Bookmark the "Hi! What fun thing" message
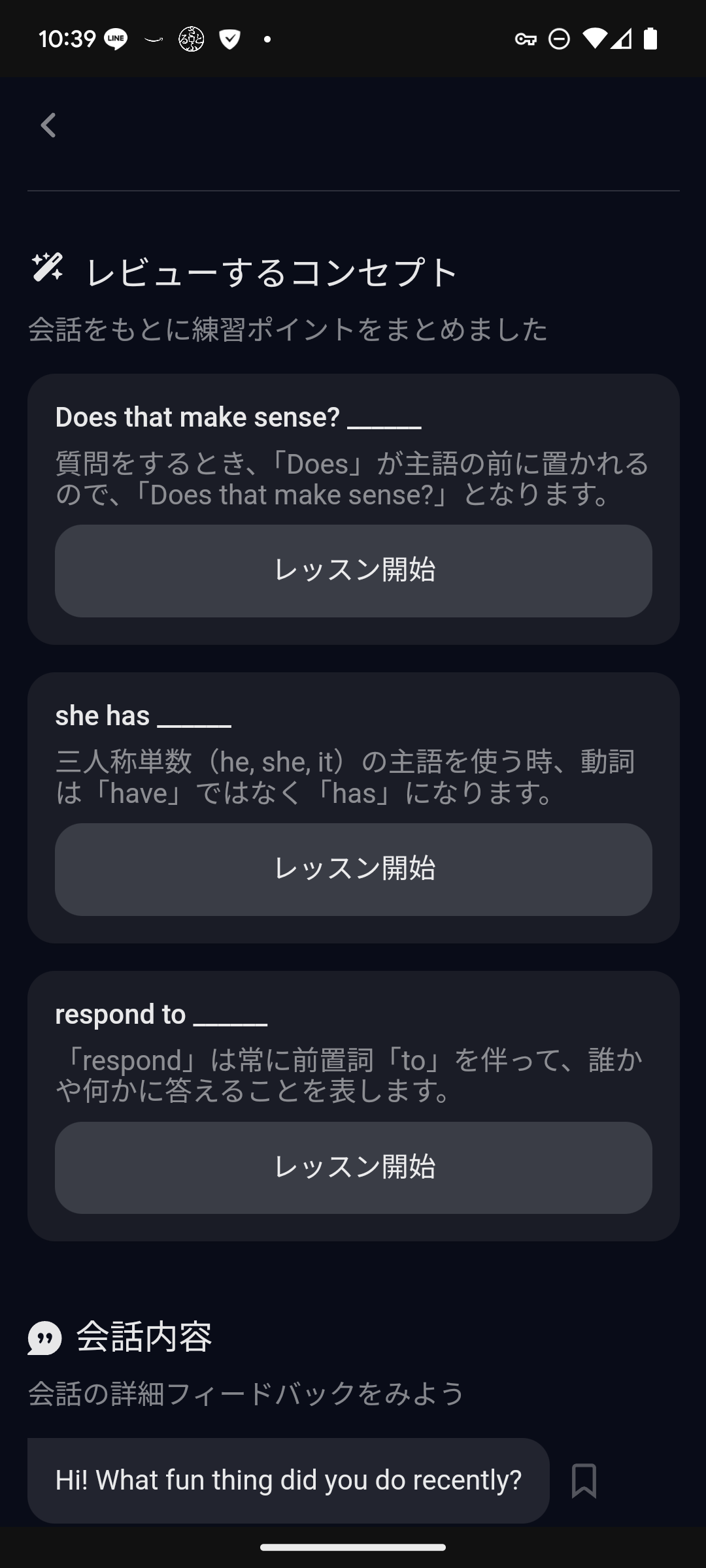 584,1480
